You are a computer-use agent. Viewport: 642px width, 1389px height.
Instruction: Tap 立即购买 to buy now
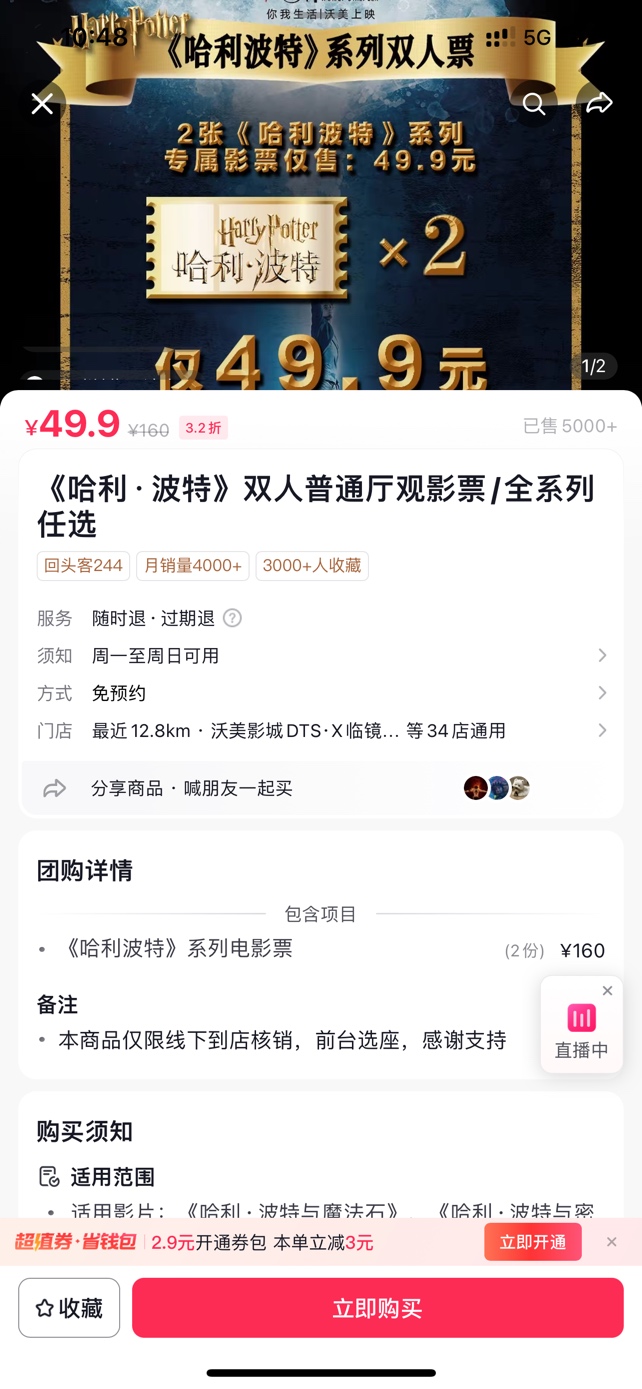tap(377, 1308)
